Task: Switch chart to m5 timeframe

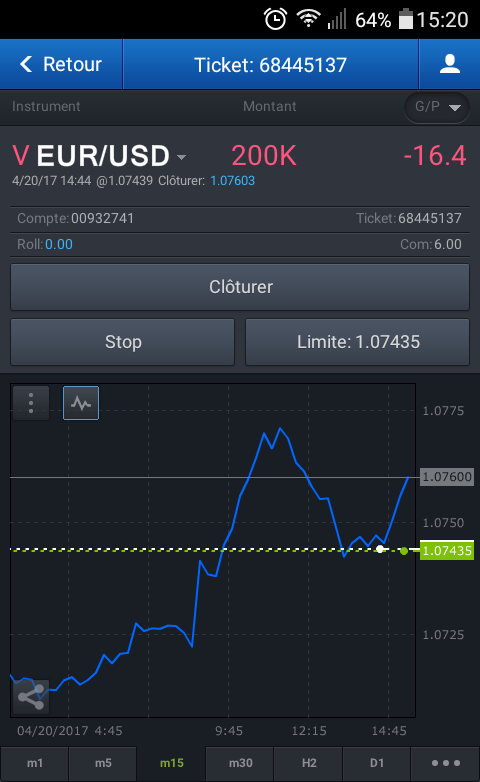Action: pyautogui.click(x=103, y=763)
